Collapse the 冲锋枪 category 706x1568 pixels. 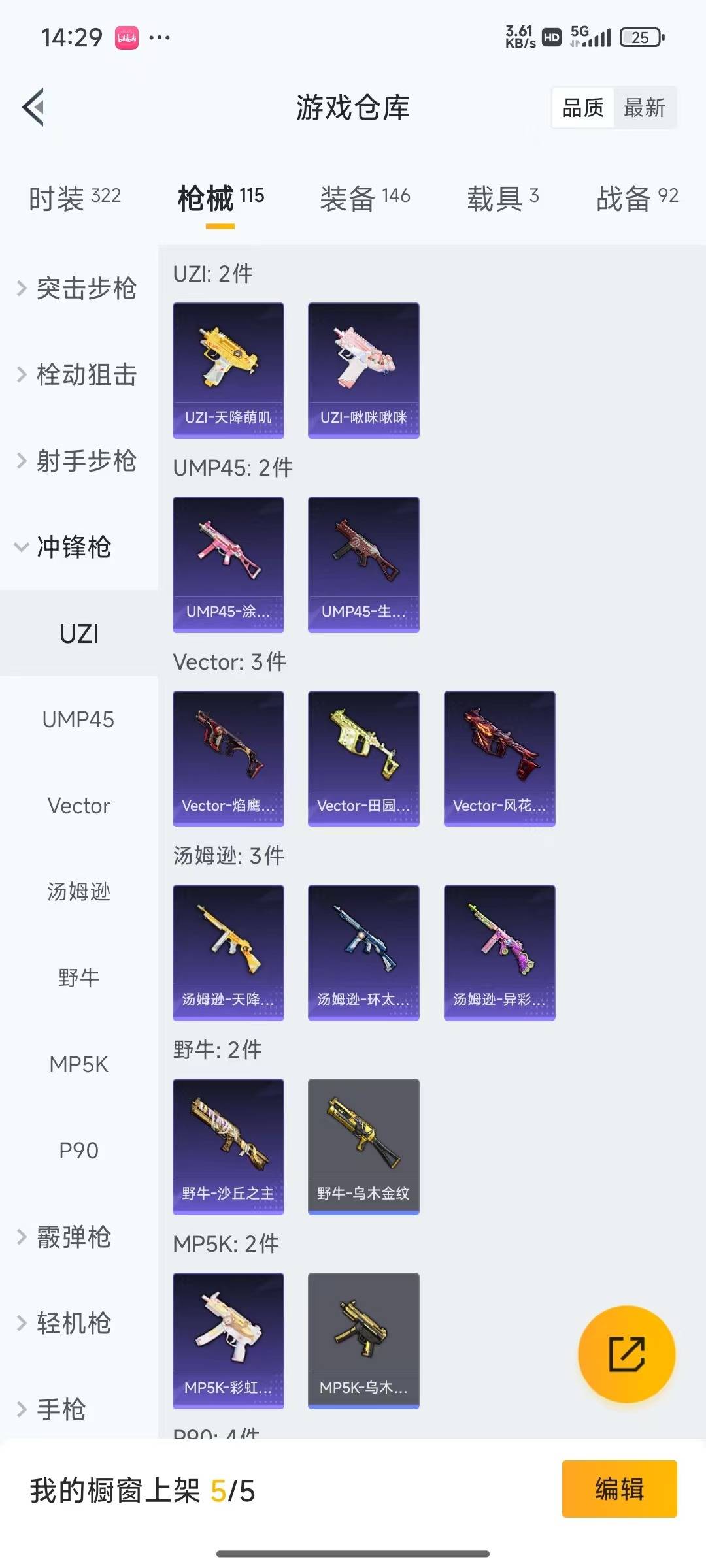[65, 547]
